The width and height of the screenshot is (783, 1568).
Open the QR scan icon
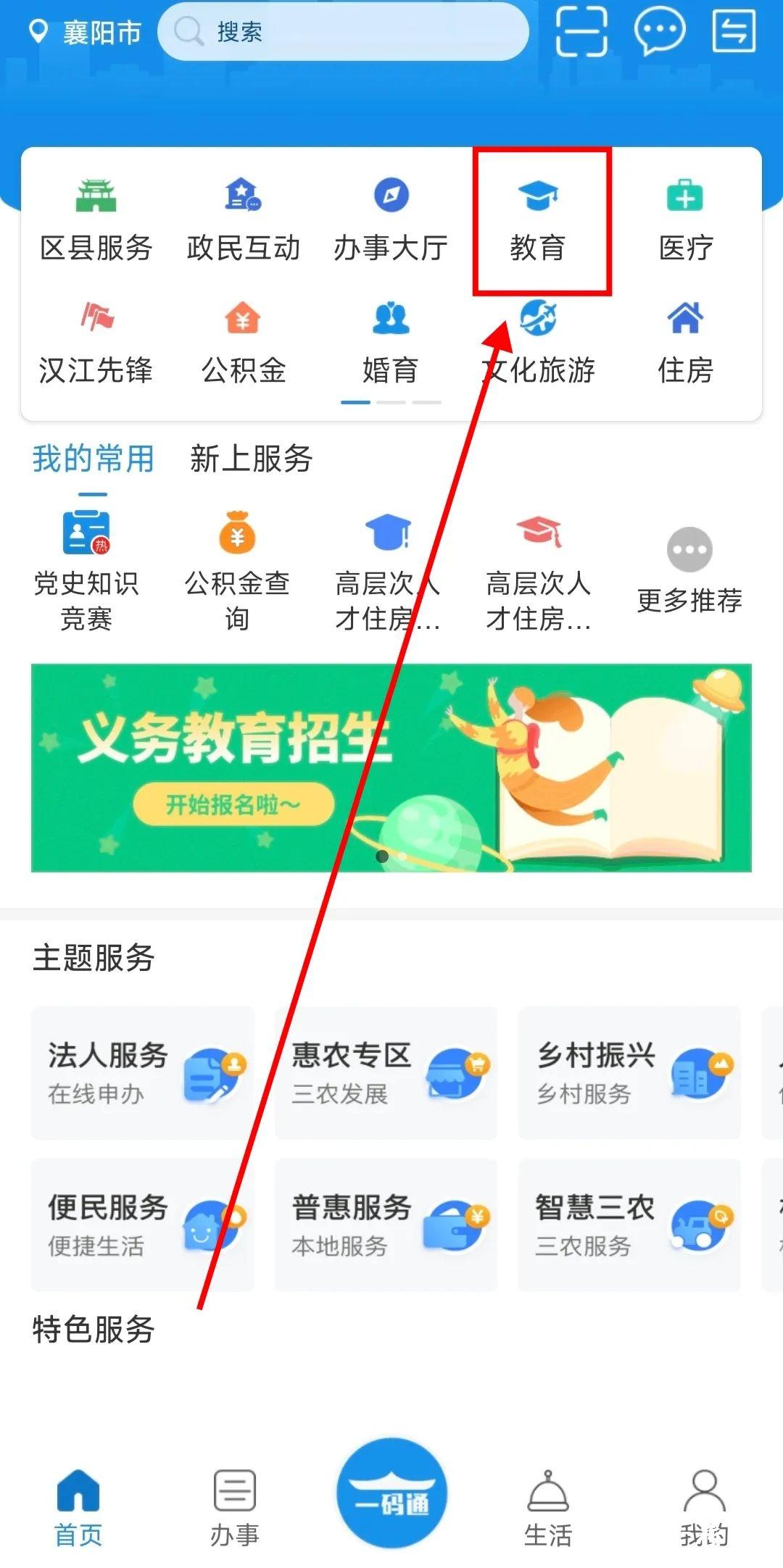point(581,31)
